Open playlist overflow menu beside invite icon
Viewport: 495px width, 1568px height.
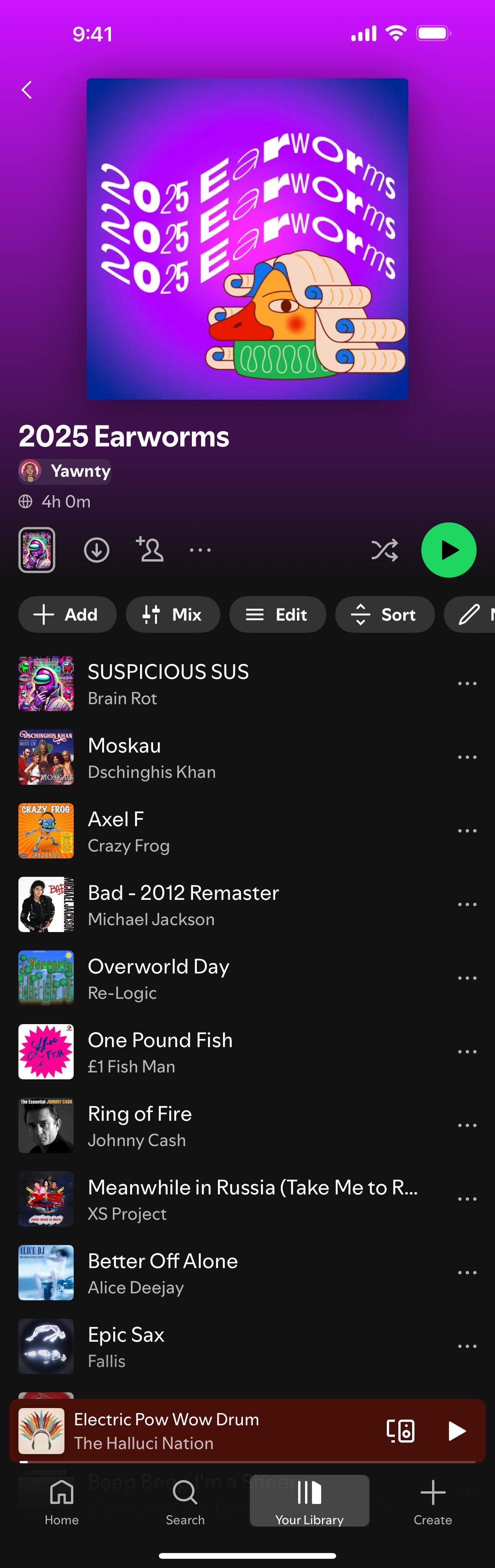pyautogui.click(x=200, y=550)
